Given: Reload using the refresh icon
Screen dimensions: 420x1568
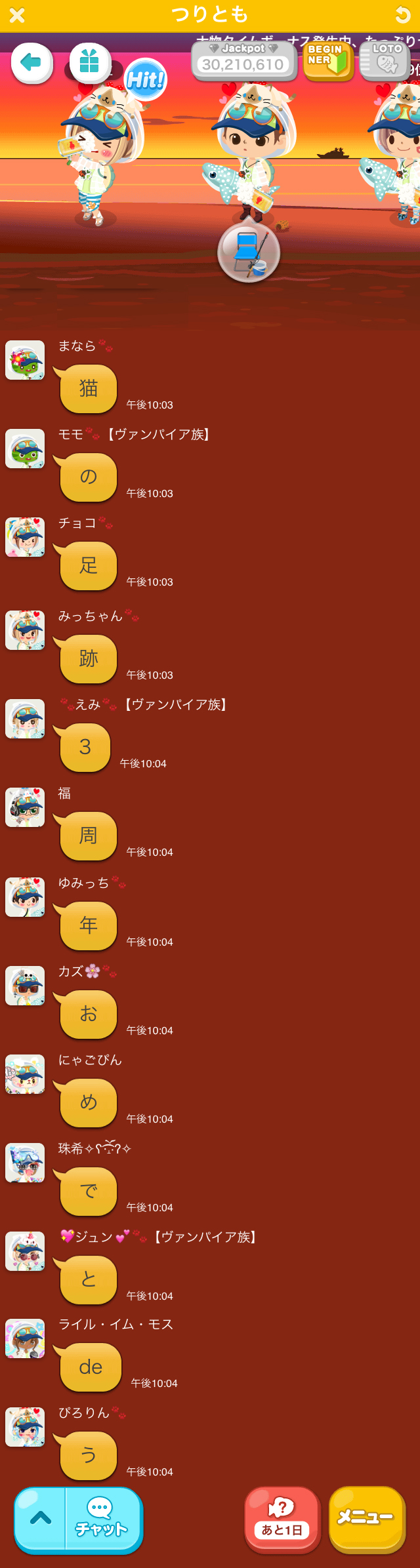Looking at the screenshot, I should click(x=402, y=15).
